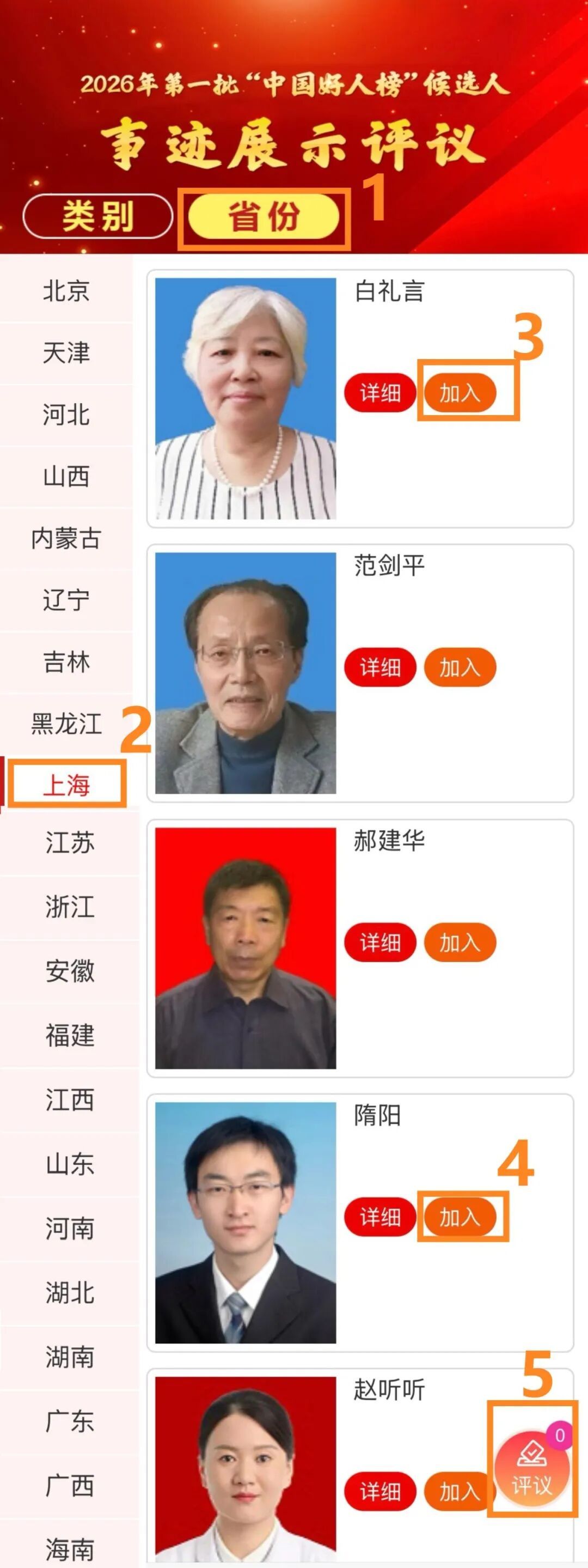Open 详细 for 范剑平

pos(380,668)
